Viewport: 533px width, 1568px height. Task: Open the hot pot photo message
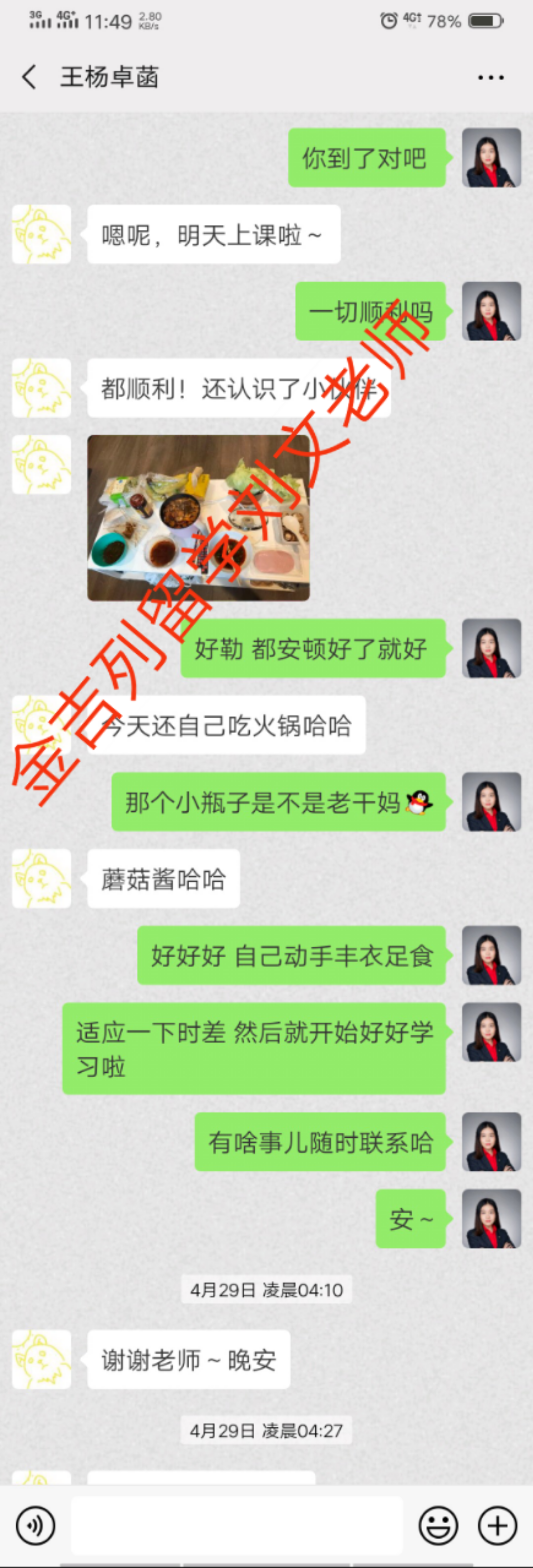(199, 518)
